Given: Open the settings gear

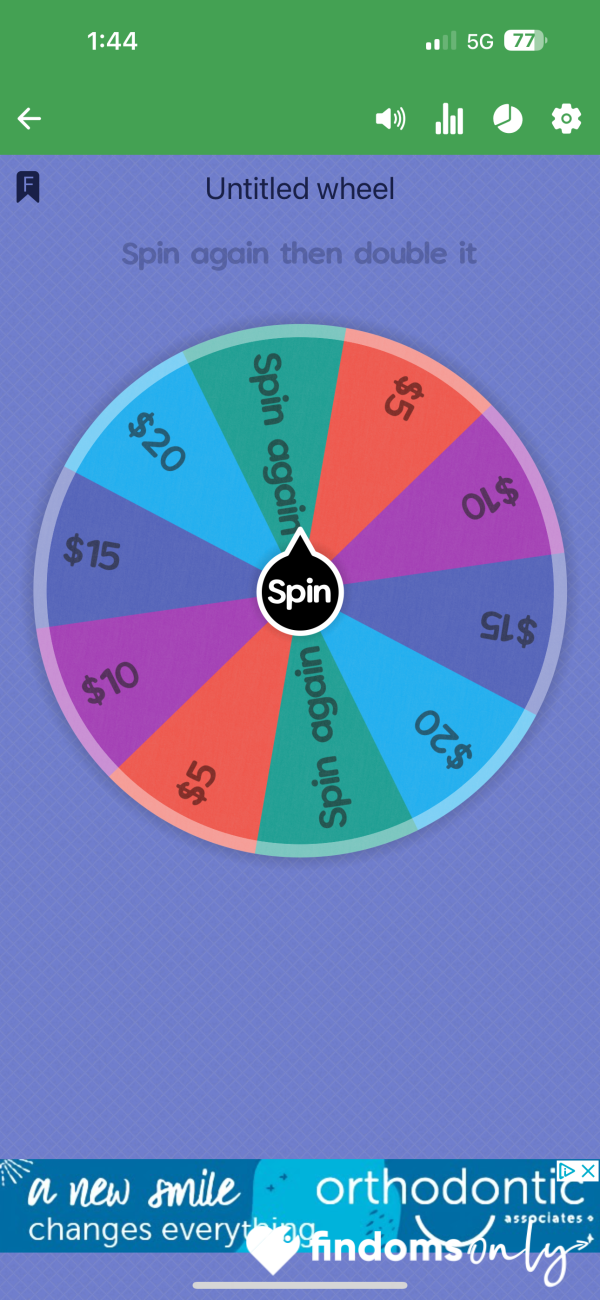Looking at the screenshot, I should coord(566,119).
